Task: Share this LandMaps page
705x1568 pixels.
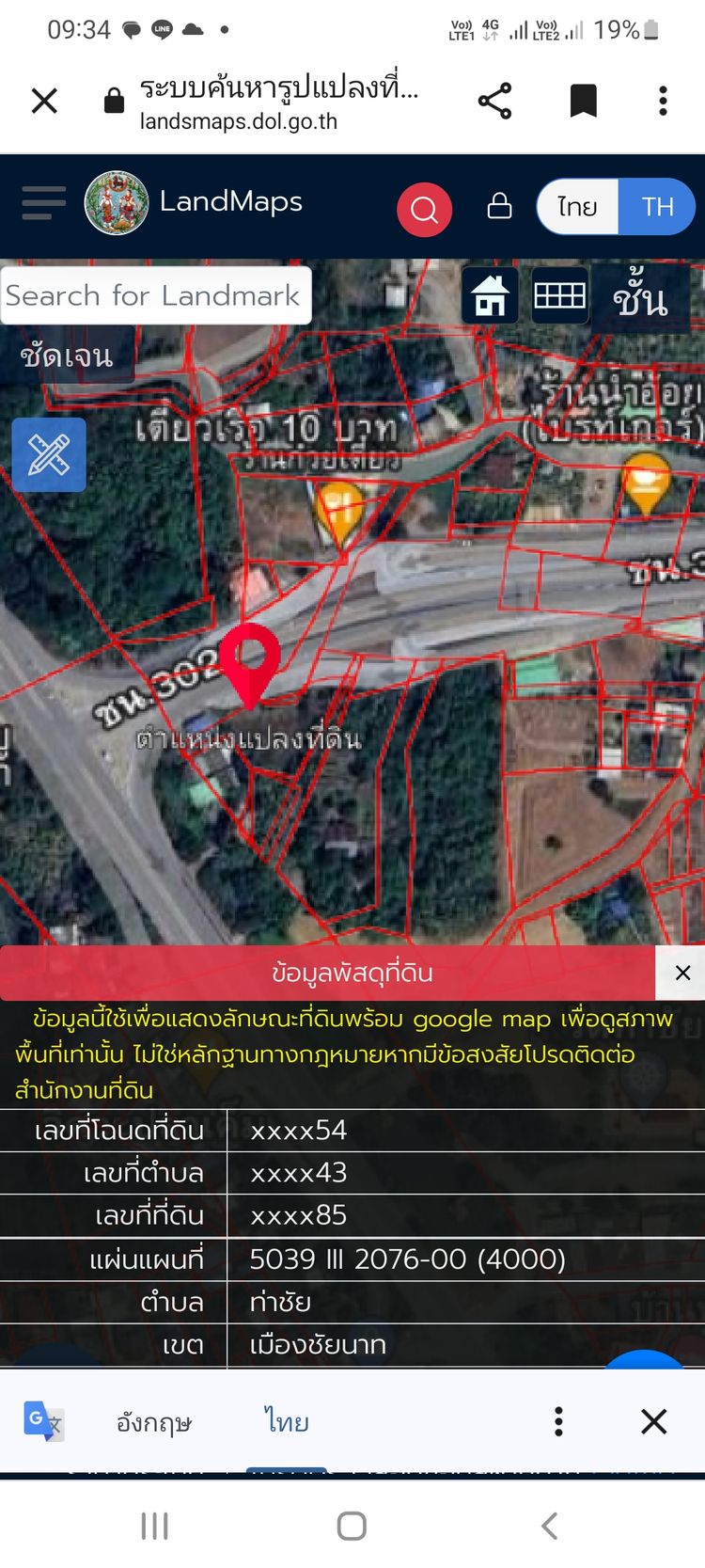Action: 494,101
